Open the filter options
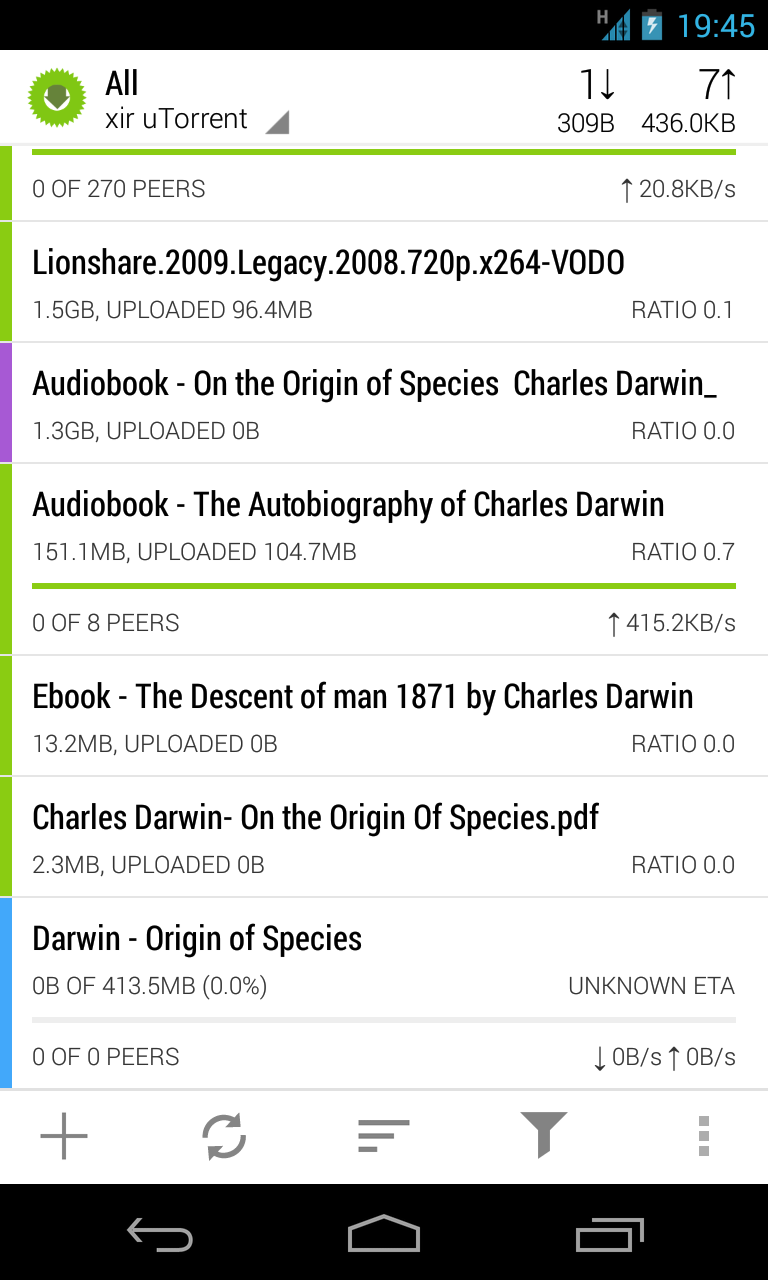Image resolution: width=768 pixels, height=1280 pixels. pos(543,1136)
